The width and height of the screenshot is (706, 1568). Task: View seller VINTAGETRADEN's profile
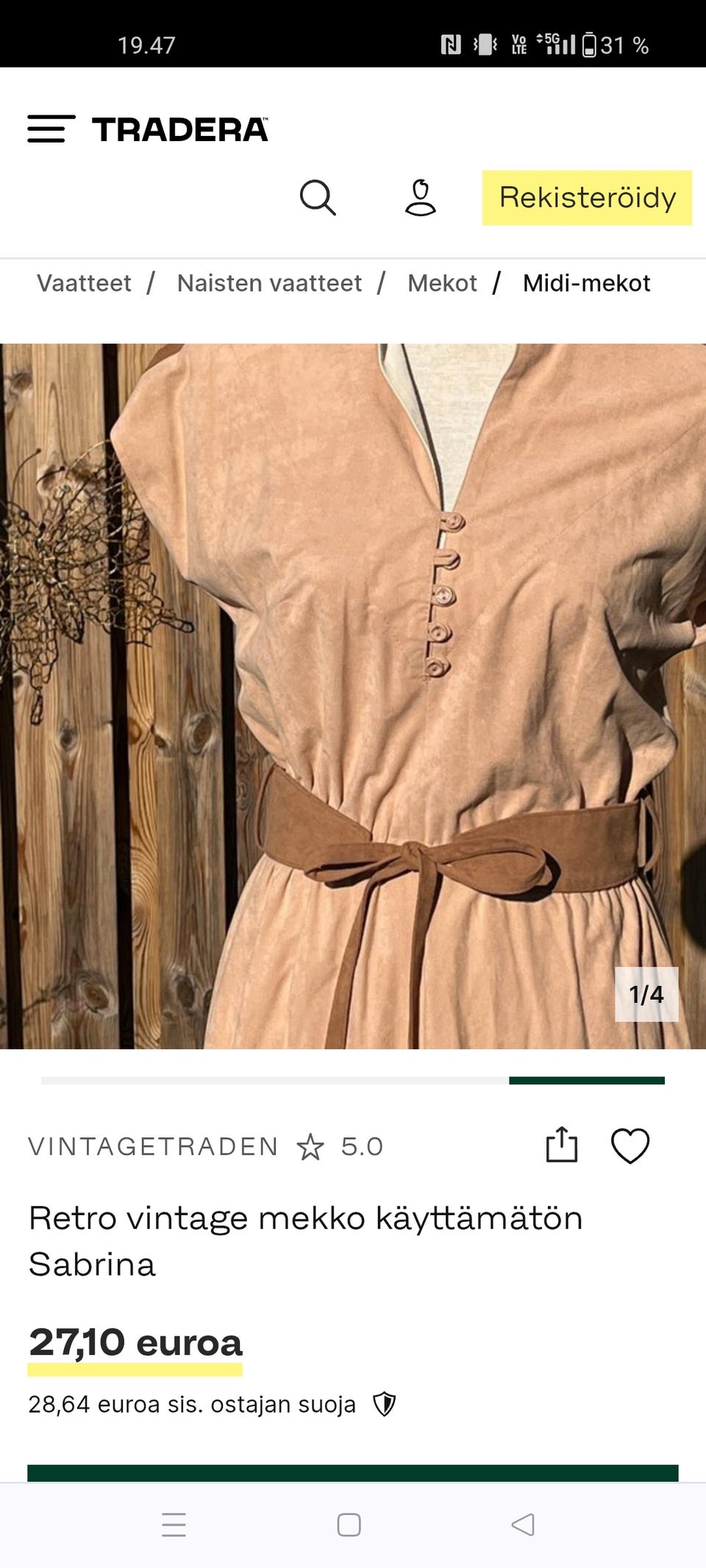[x=153, y=1146]
